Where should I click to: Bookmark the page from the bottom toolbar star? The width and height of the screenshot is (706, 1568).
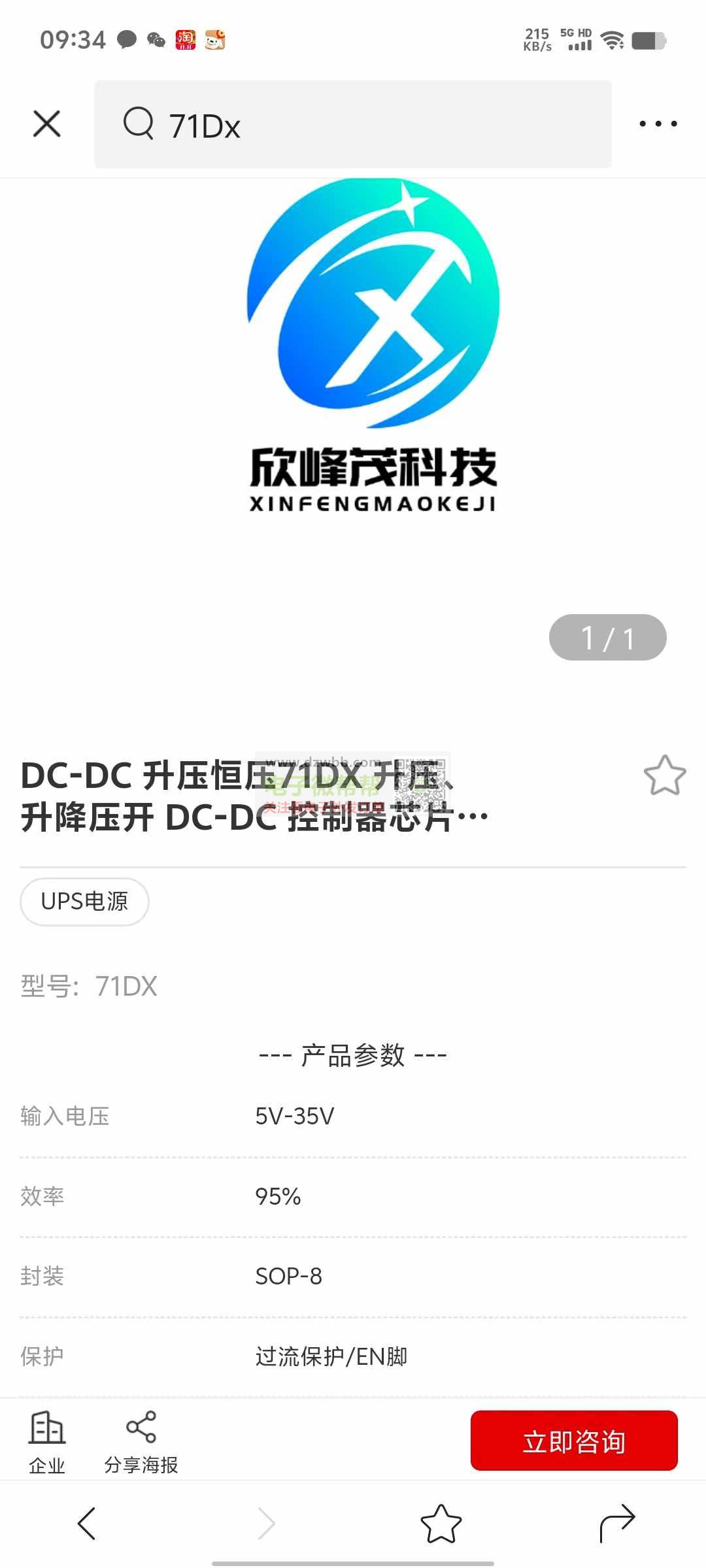tap(441, 1524)
